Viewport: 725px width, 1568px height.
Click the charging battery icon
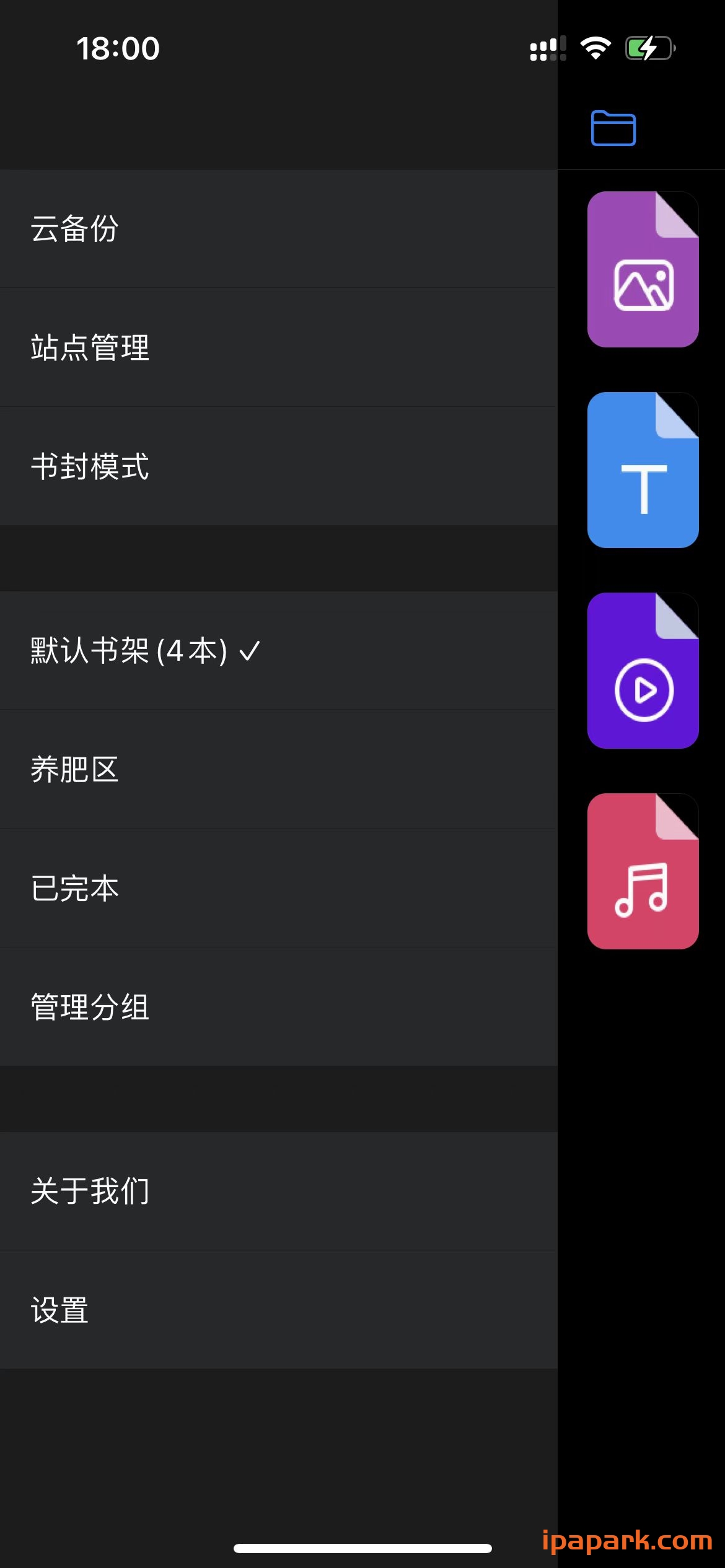point(649,48)
